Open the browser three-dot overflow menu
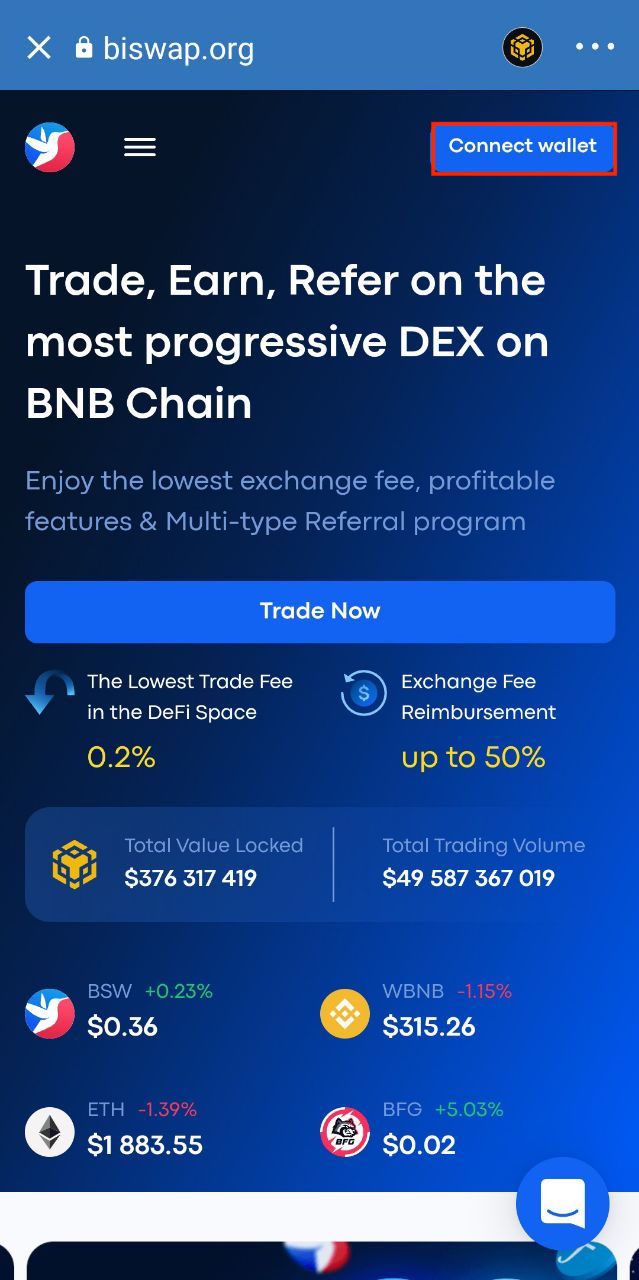The height and width of the screenshot is (1280, 639). coord(595,47)
